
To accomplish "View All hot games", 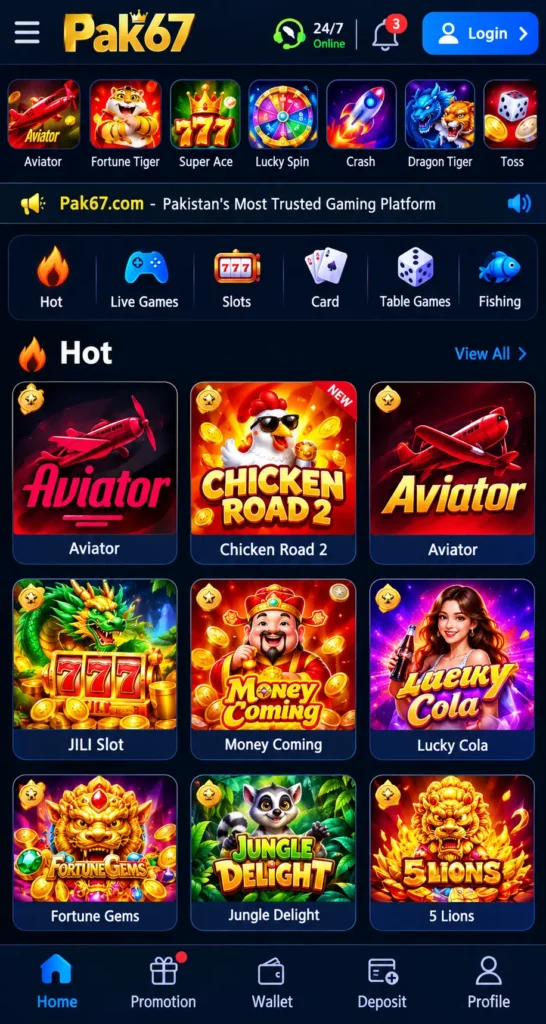I will pyautogui.click(x=491, y=354).
